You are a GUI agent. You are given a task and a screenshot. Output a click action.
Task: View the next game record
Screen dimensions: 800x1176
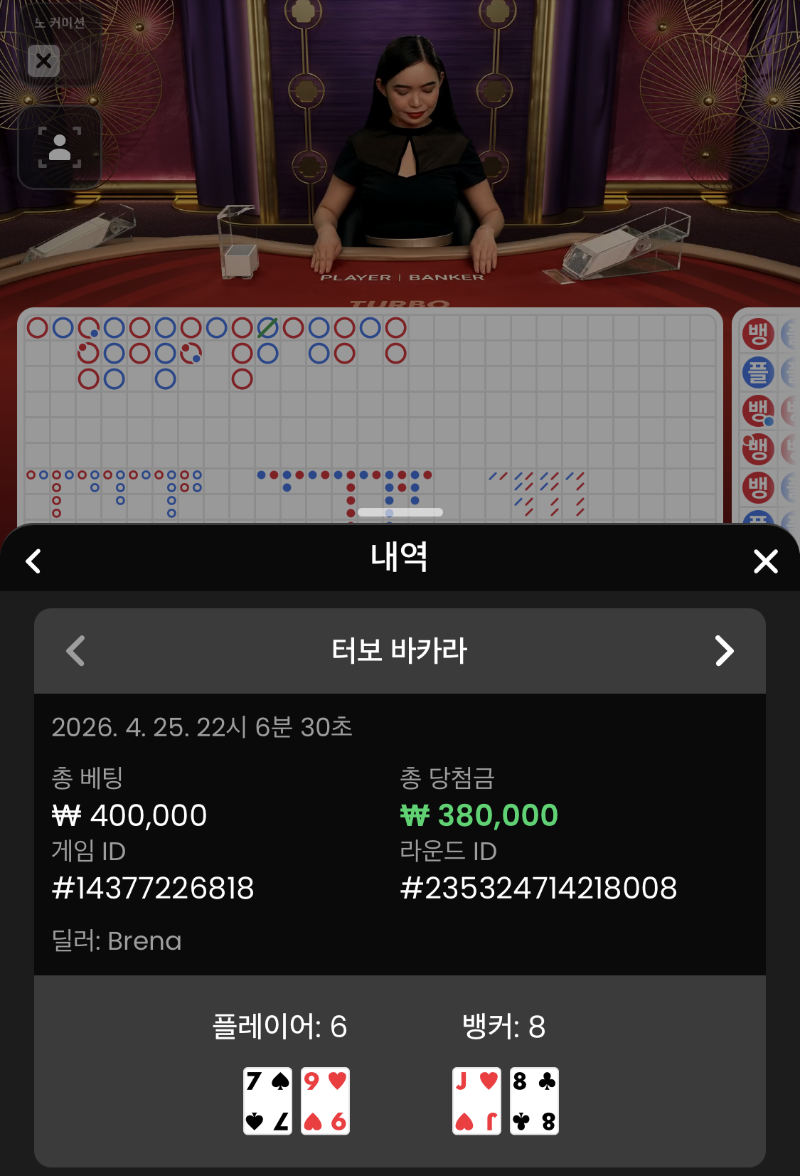[724, 651]
